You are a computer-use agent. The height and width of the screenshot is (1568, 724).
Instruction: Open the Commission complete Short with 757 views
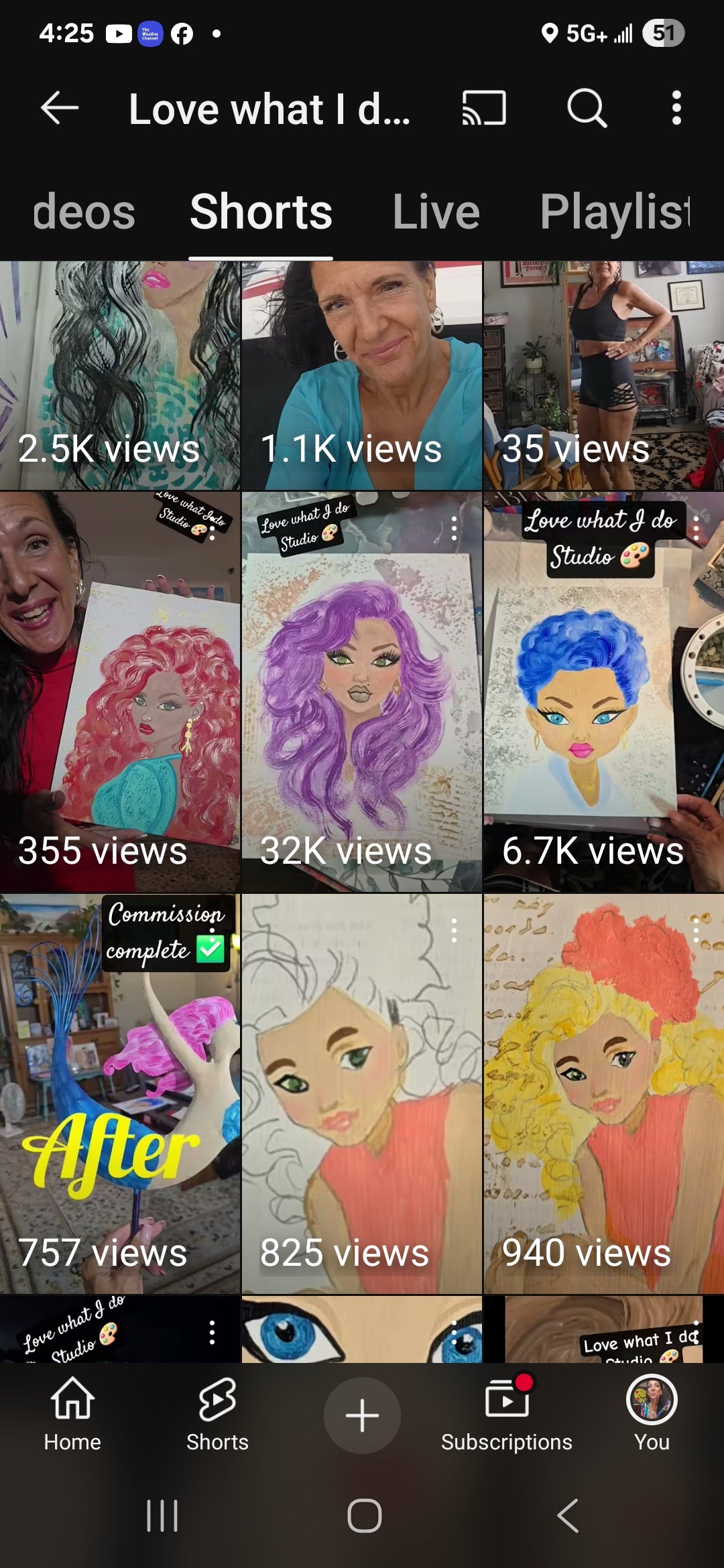120,1094
